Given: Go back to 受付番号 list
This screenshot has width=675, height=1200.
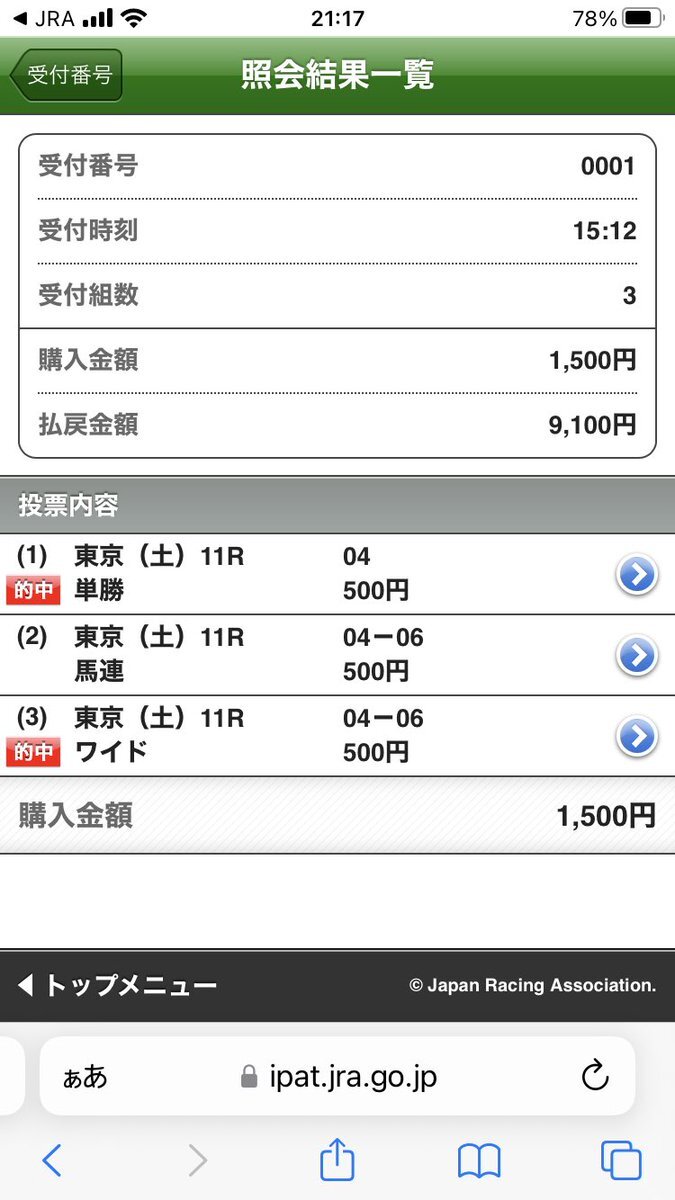Looking at the screenshot, I should 66,76.
